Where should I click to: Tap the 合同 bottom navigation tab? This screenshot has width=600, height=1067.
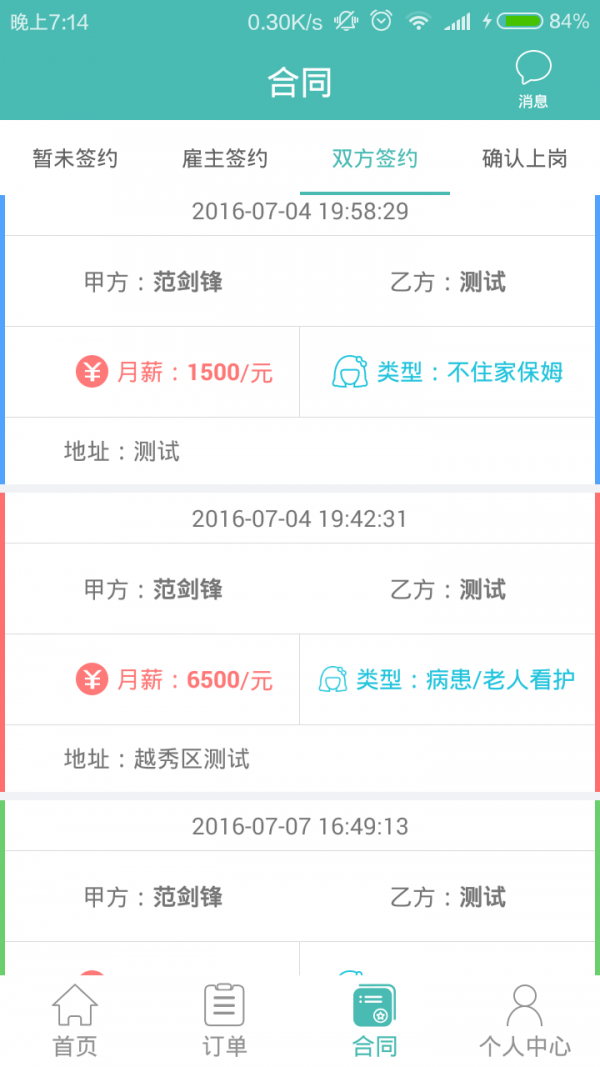point(375,1020)
